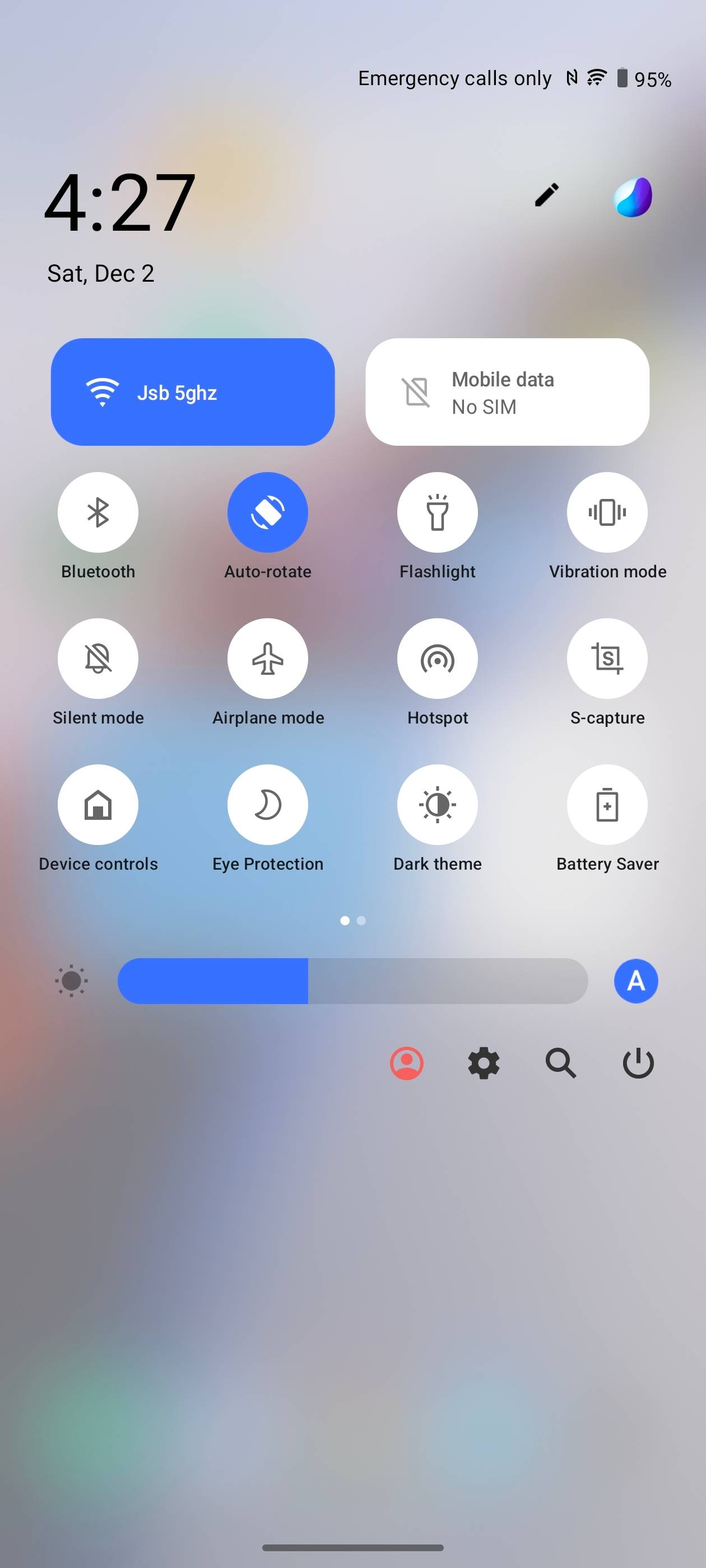
Task: Turn on Battery Saver
Action: click(607, 804)
